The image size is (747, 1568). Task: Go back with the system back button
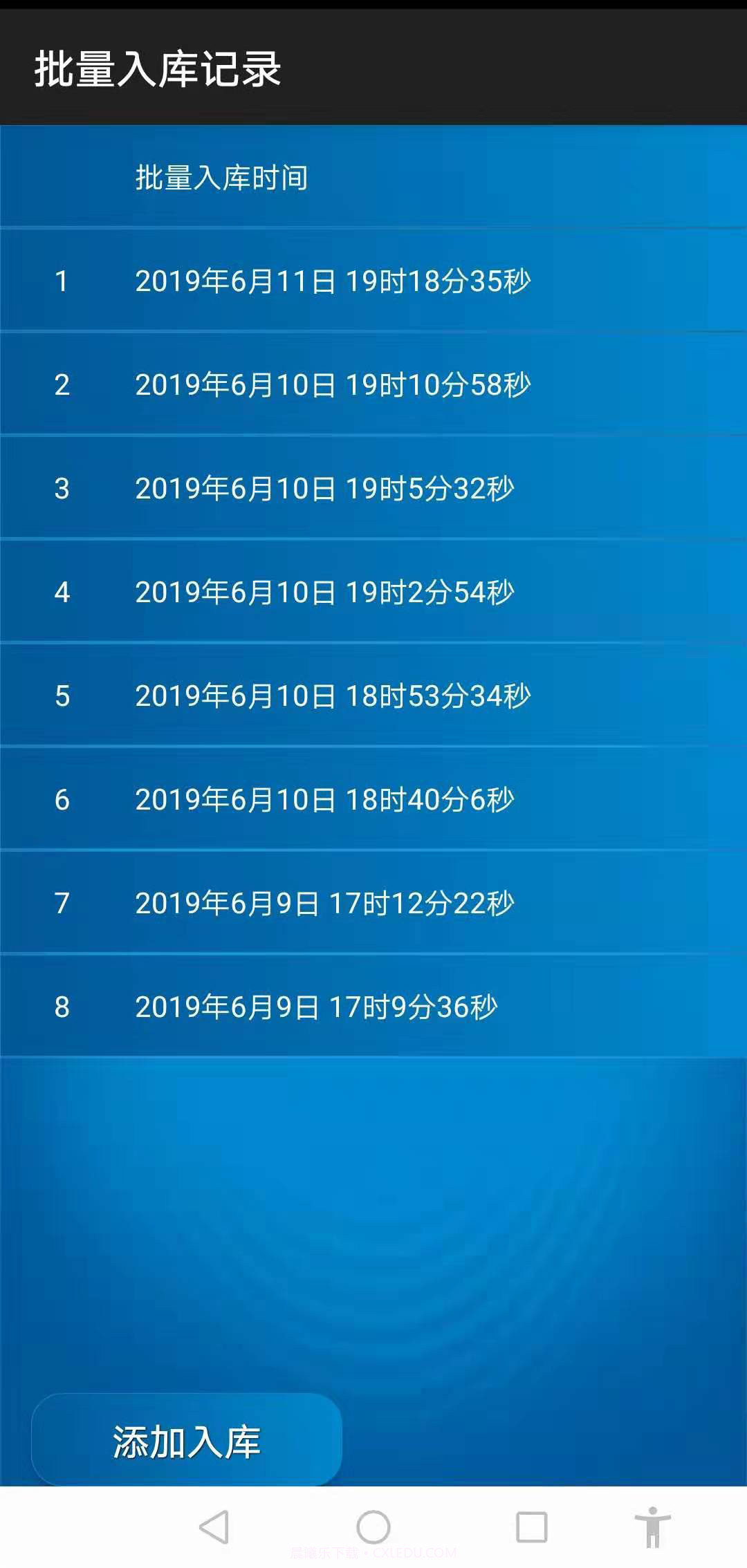(214, 1527)
